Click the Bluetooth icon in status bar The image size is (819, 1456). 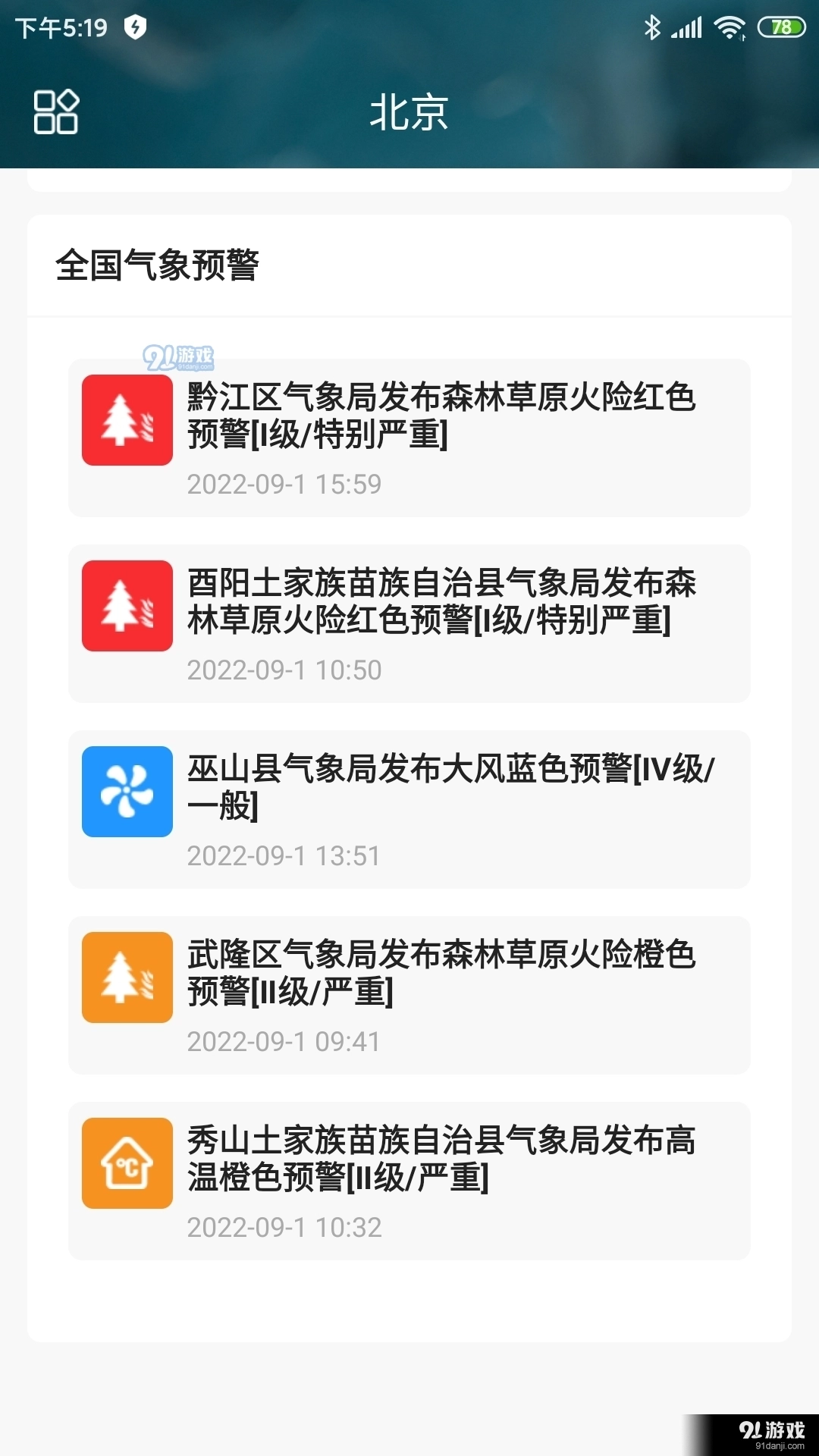coord(651,25)
